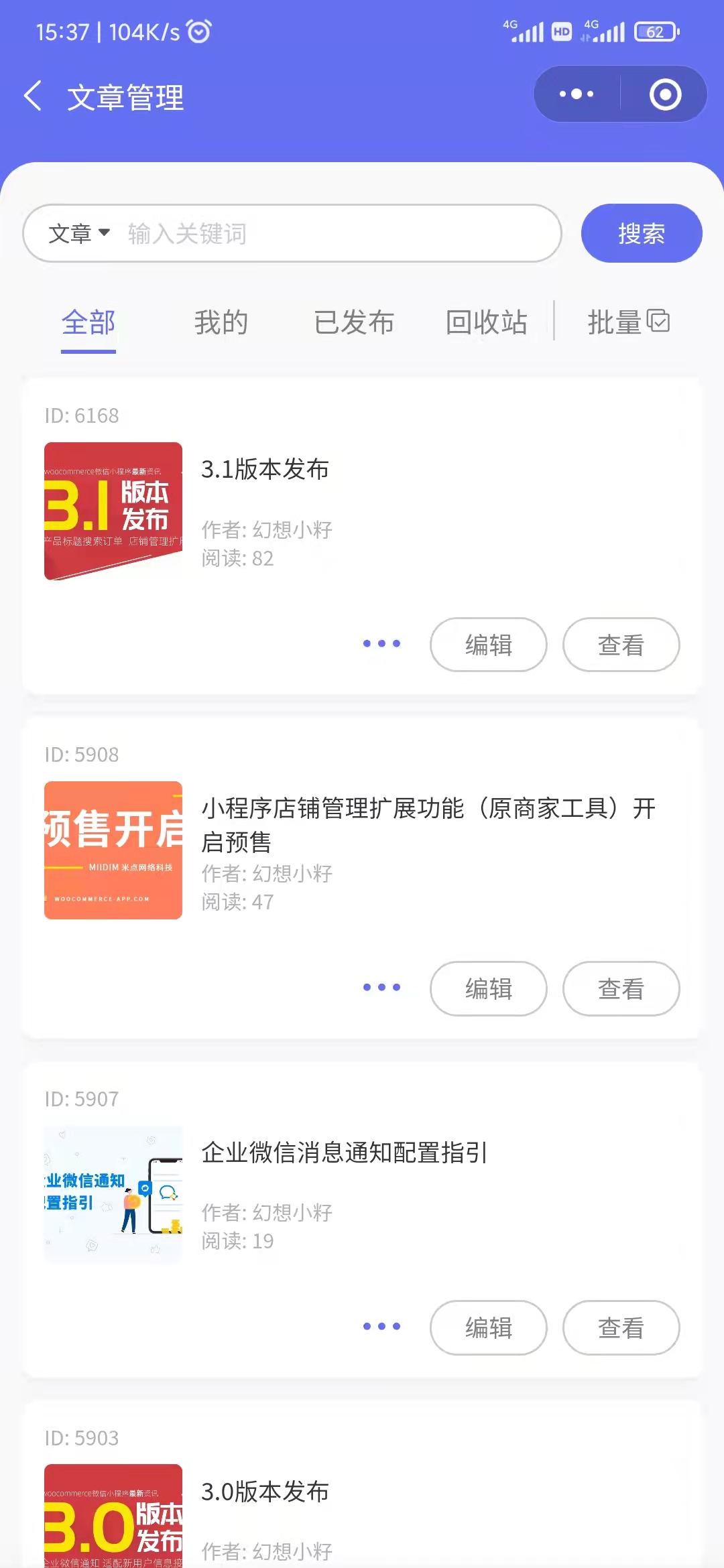724x1568 pixels.
Task: Switch to the 我的 tab
Action: 221,322
